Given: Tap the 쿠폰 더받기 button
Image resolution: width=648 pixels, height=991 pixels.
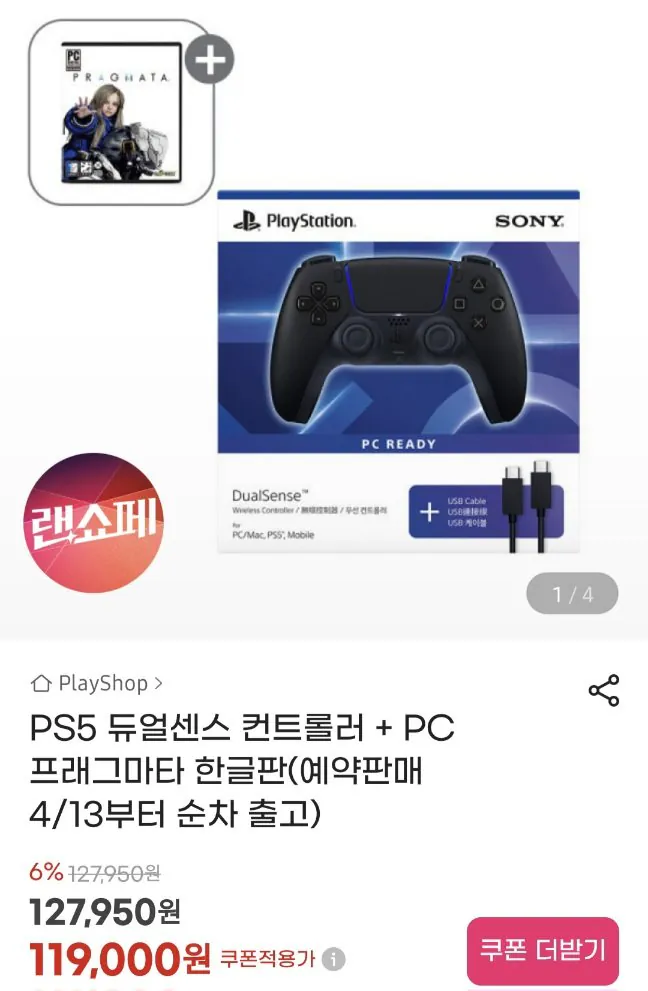Looking at the screenshot, I should point(543,950).
